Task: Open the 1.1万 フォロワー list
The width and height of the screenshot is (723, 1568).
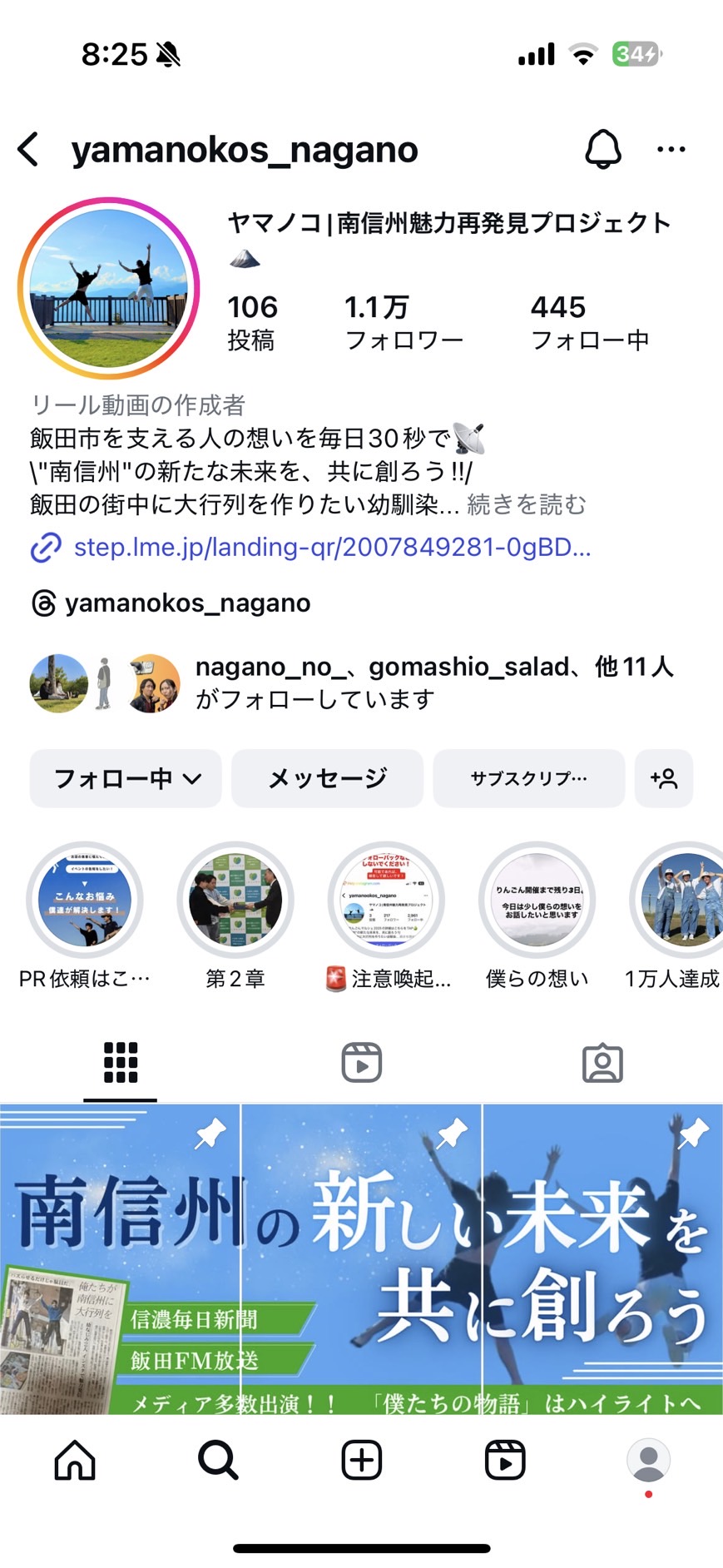Action: 404,323
